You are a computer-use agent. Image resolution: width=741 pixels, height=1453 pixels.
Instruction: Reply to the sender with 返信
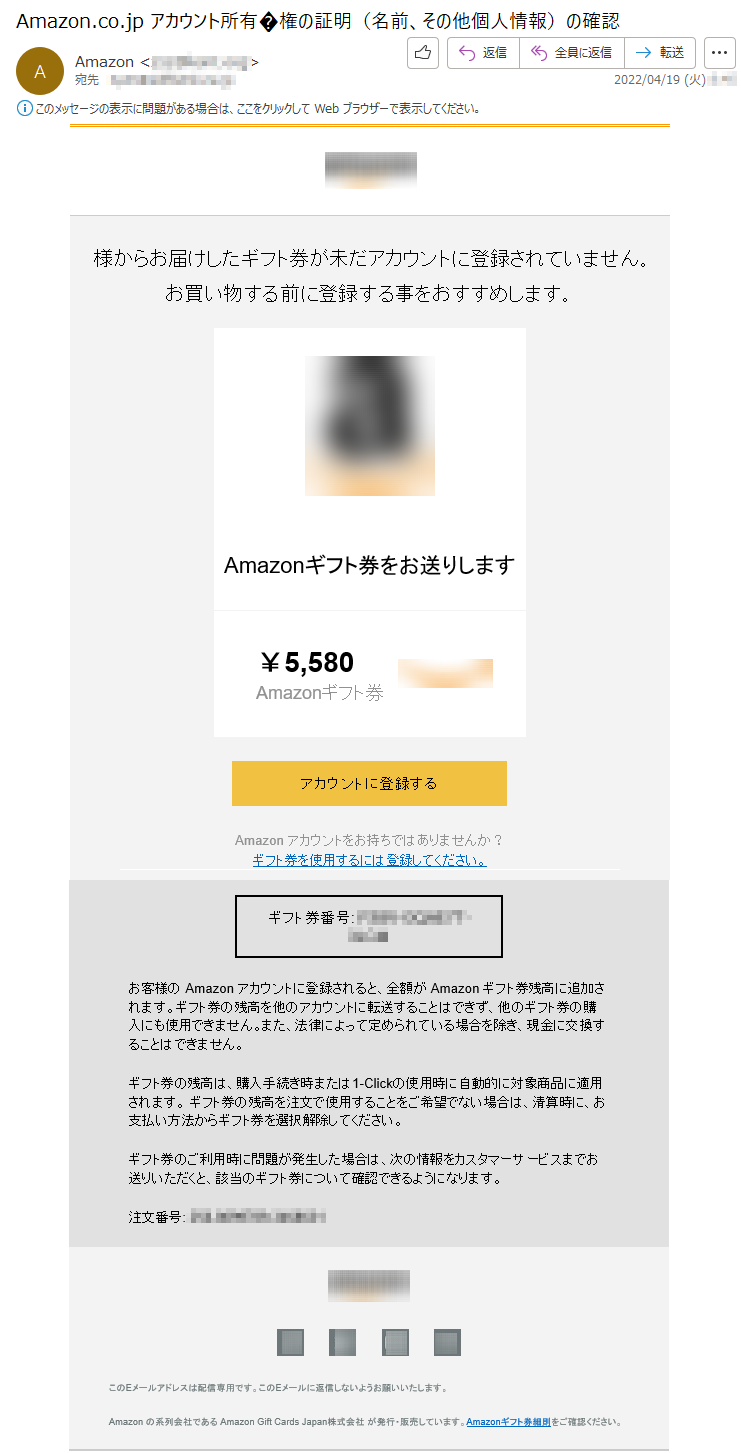(x=483, y=53)
